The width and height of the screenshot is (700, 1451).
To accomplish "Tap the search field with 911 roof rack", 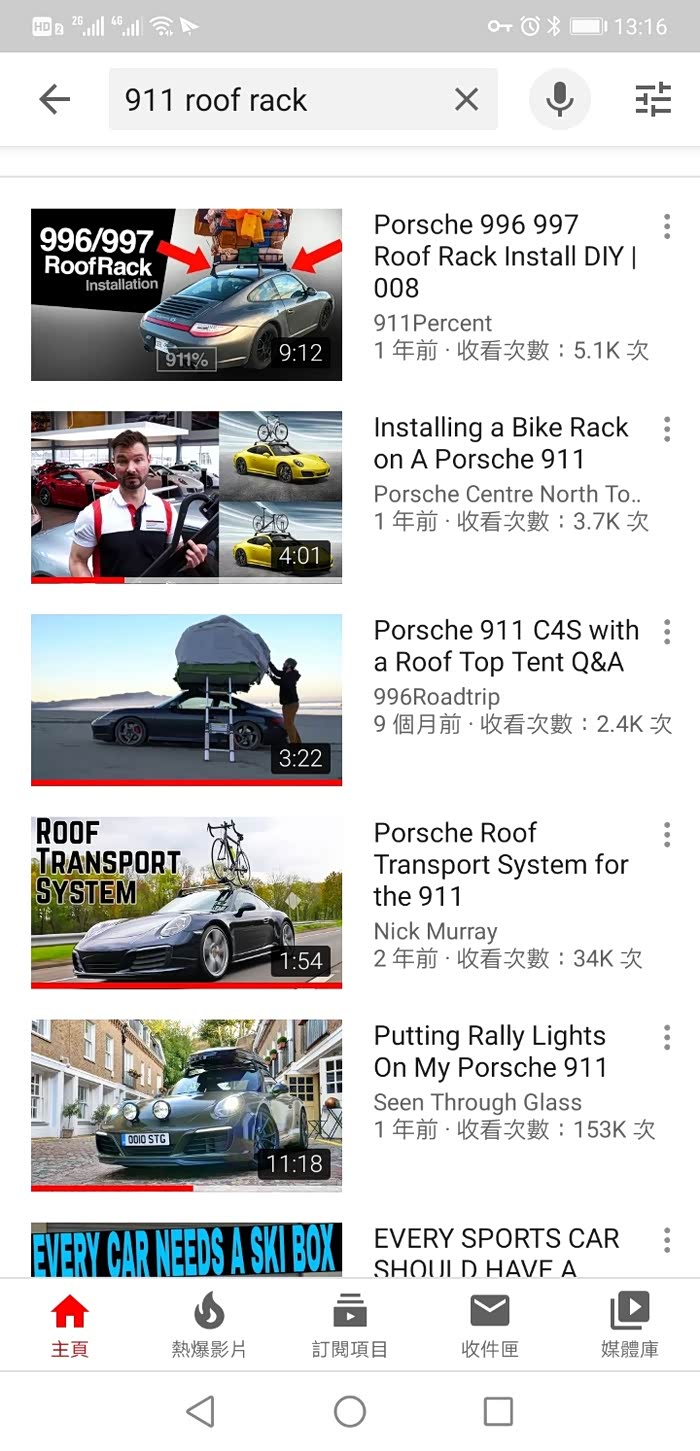I will tap(280, 100).
